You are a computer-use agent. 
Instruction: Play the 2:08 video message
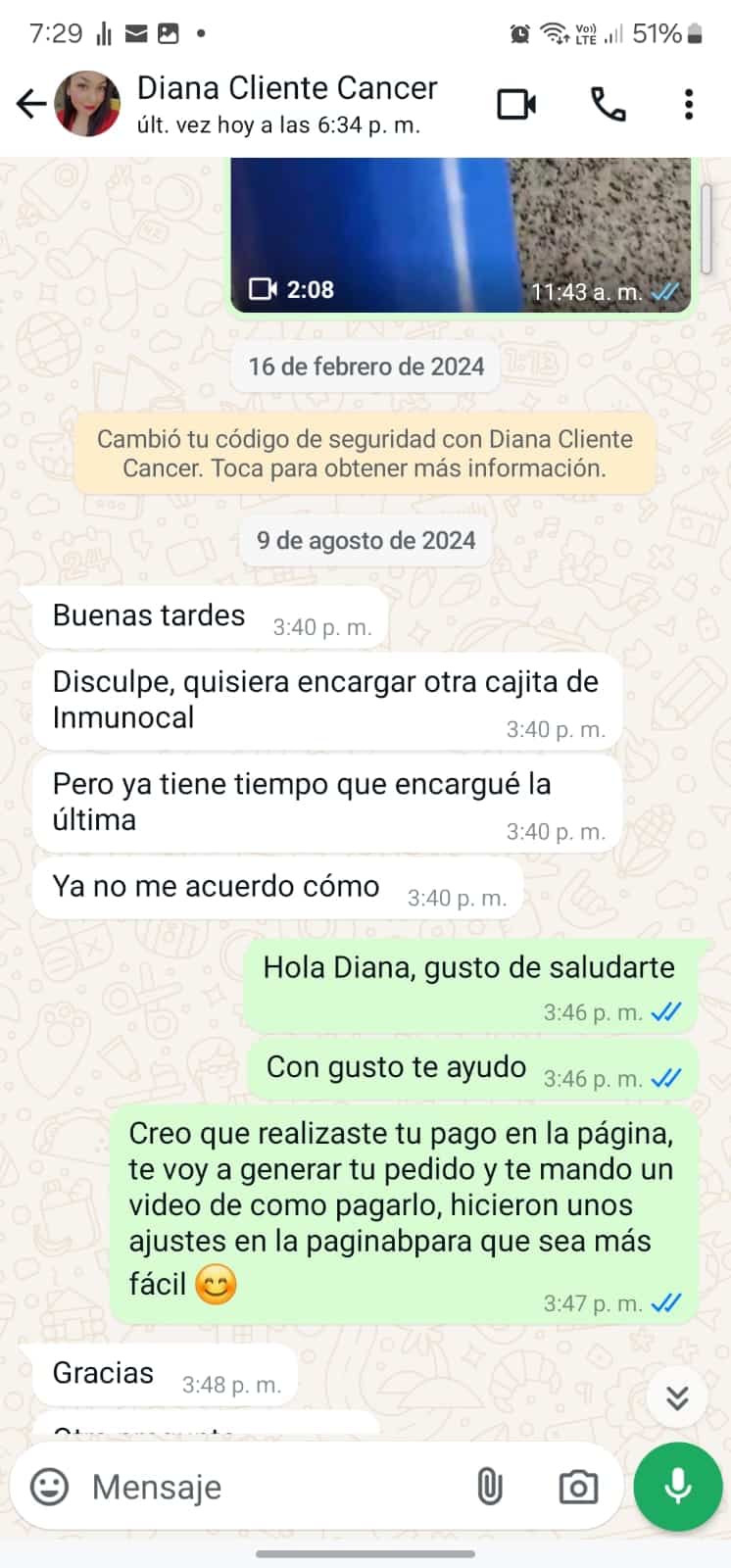461,235
